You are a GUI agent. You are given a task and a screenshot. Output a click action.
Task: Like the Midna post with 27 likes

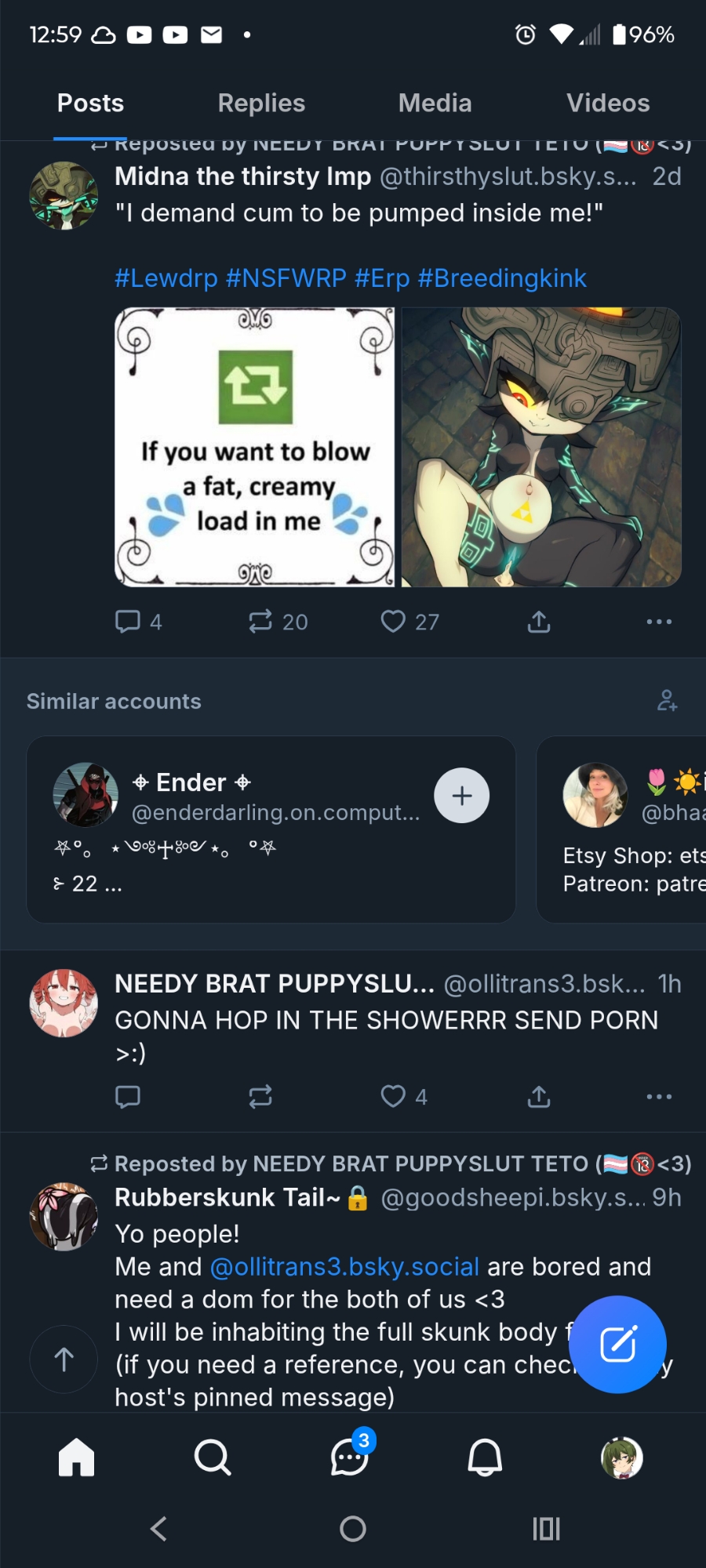coord(393,622)
